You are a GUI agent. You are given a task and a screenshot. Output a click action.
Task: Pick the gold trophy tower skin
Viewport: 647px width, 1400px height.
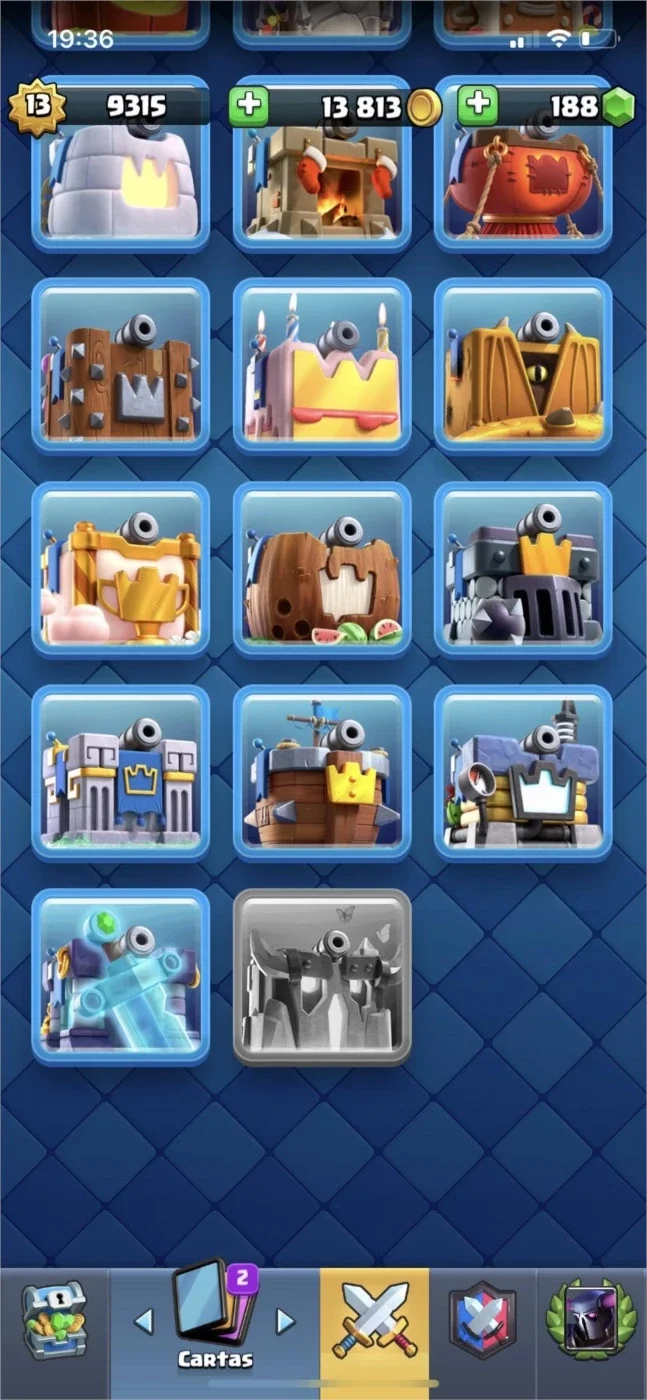[x=121, y=570]
